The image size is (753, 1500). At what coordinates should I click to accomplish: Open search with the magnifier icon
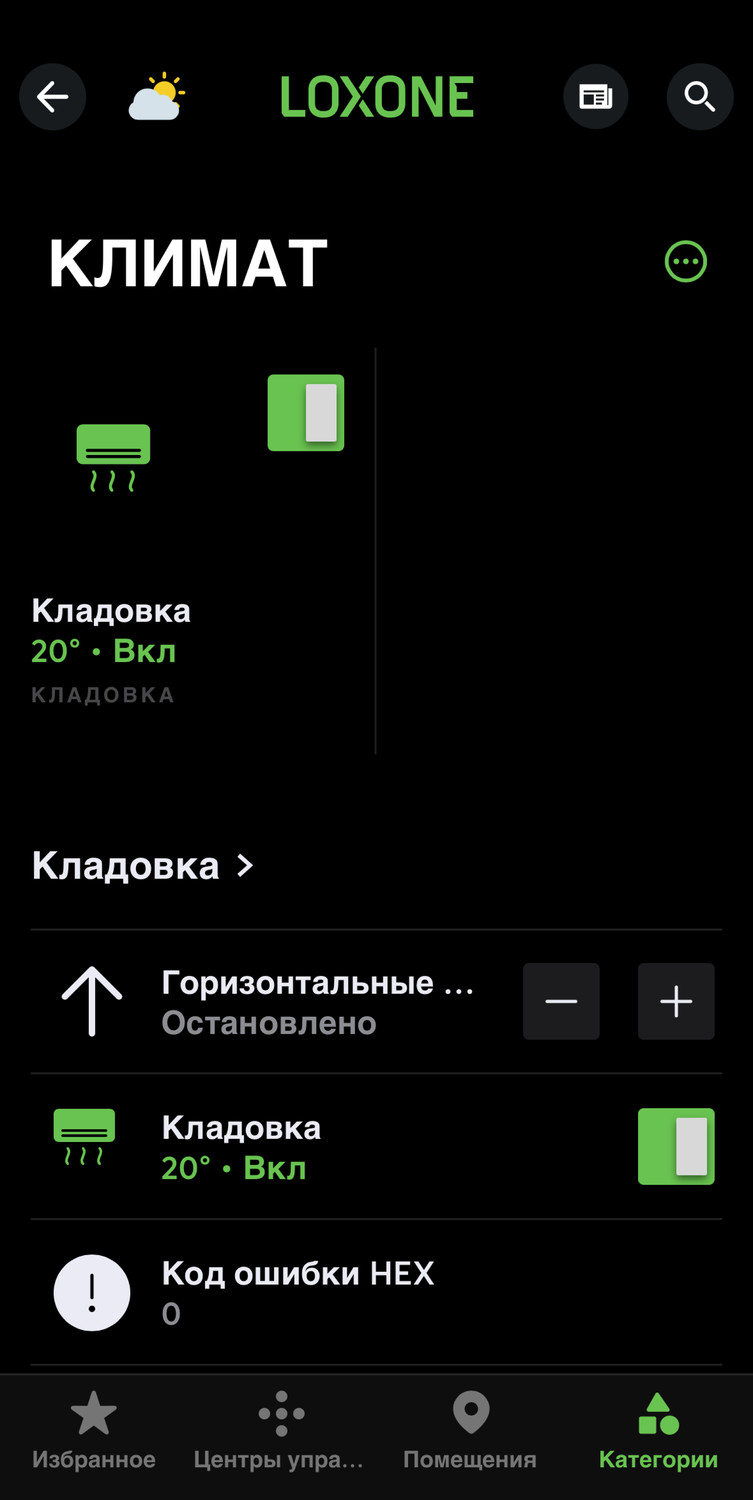[x=699, y=97]
